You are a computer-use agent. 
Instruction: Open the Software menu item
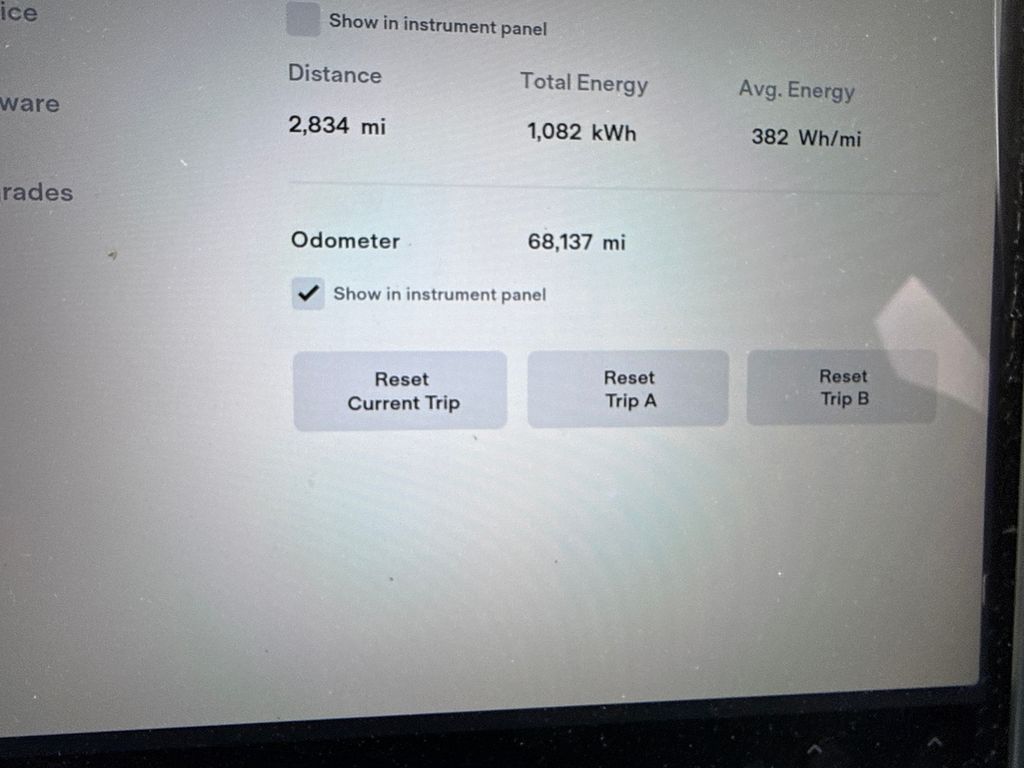pos(30,104)
